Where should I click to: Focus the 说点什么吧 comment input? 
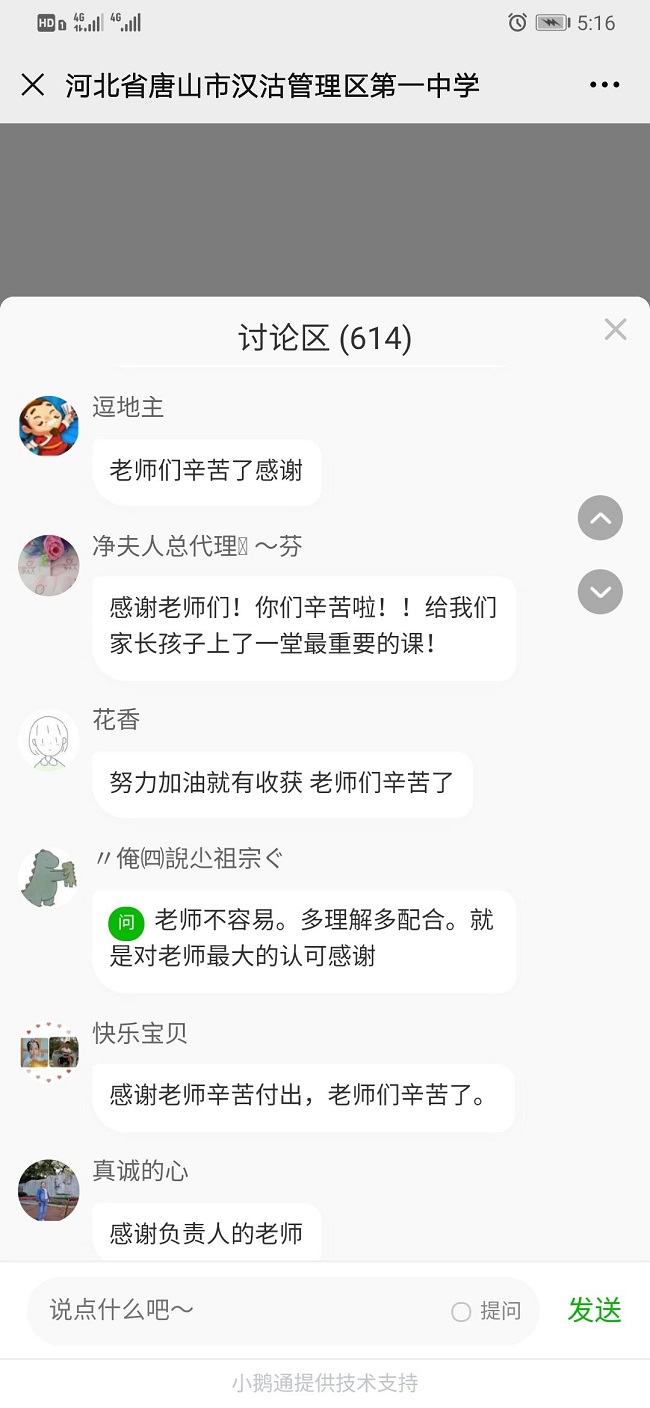pos(240,1310)
